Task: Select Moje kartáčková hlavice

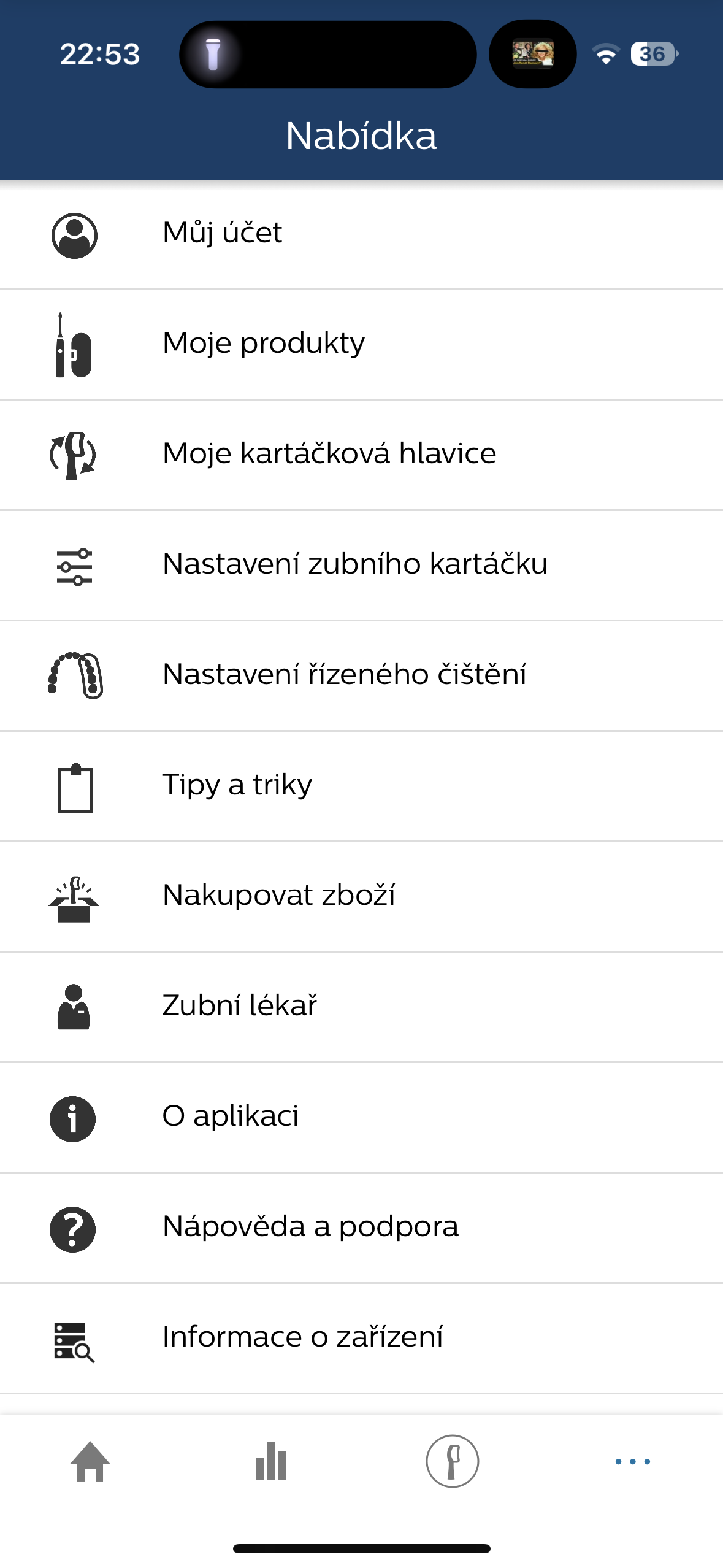Action: (361, 455)
